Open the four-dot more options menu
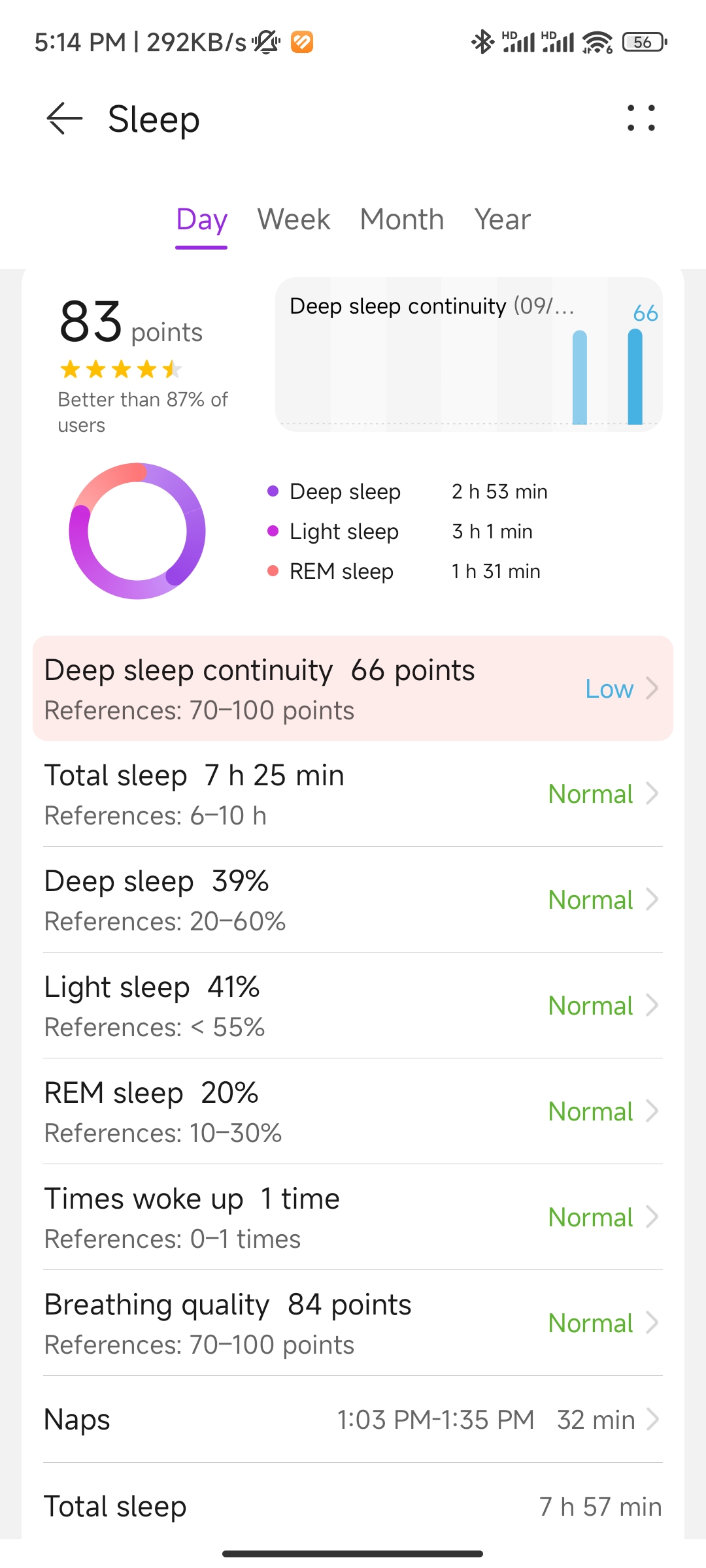 [x=641, y=118]
